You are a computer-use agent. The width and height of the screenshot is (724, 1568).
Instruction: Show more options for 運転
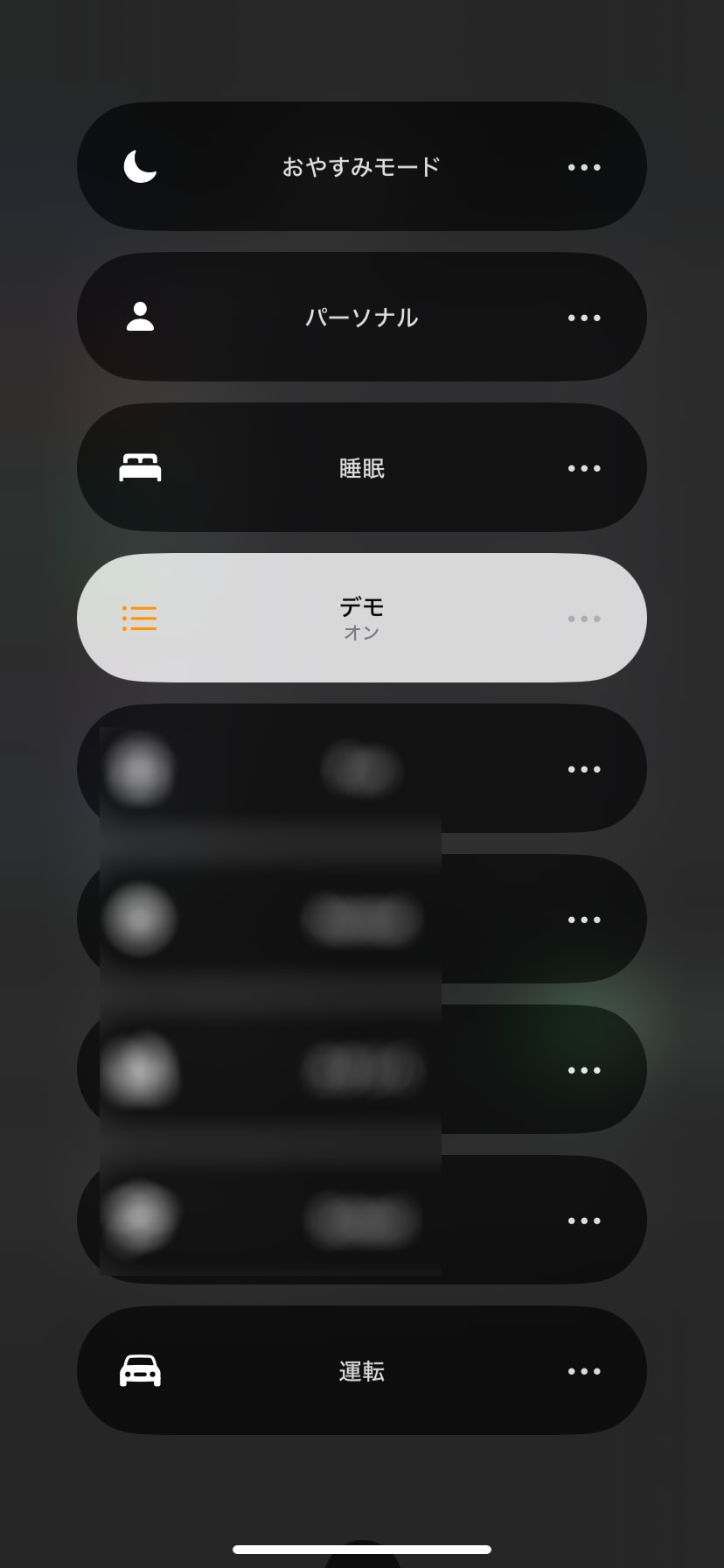584,1371
